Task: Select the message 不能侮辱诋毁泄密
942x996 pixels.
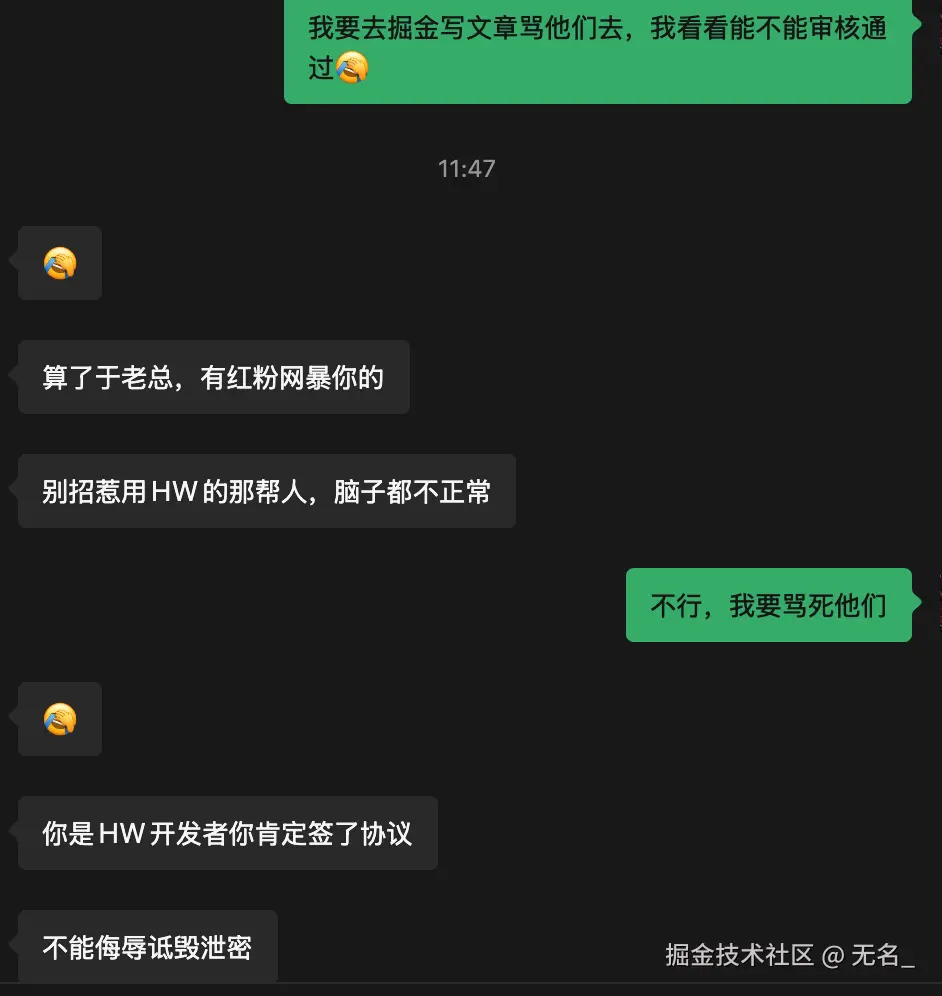Action: tap(146, 945)
